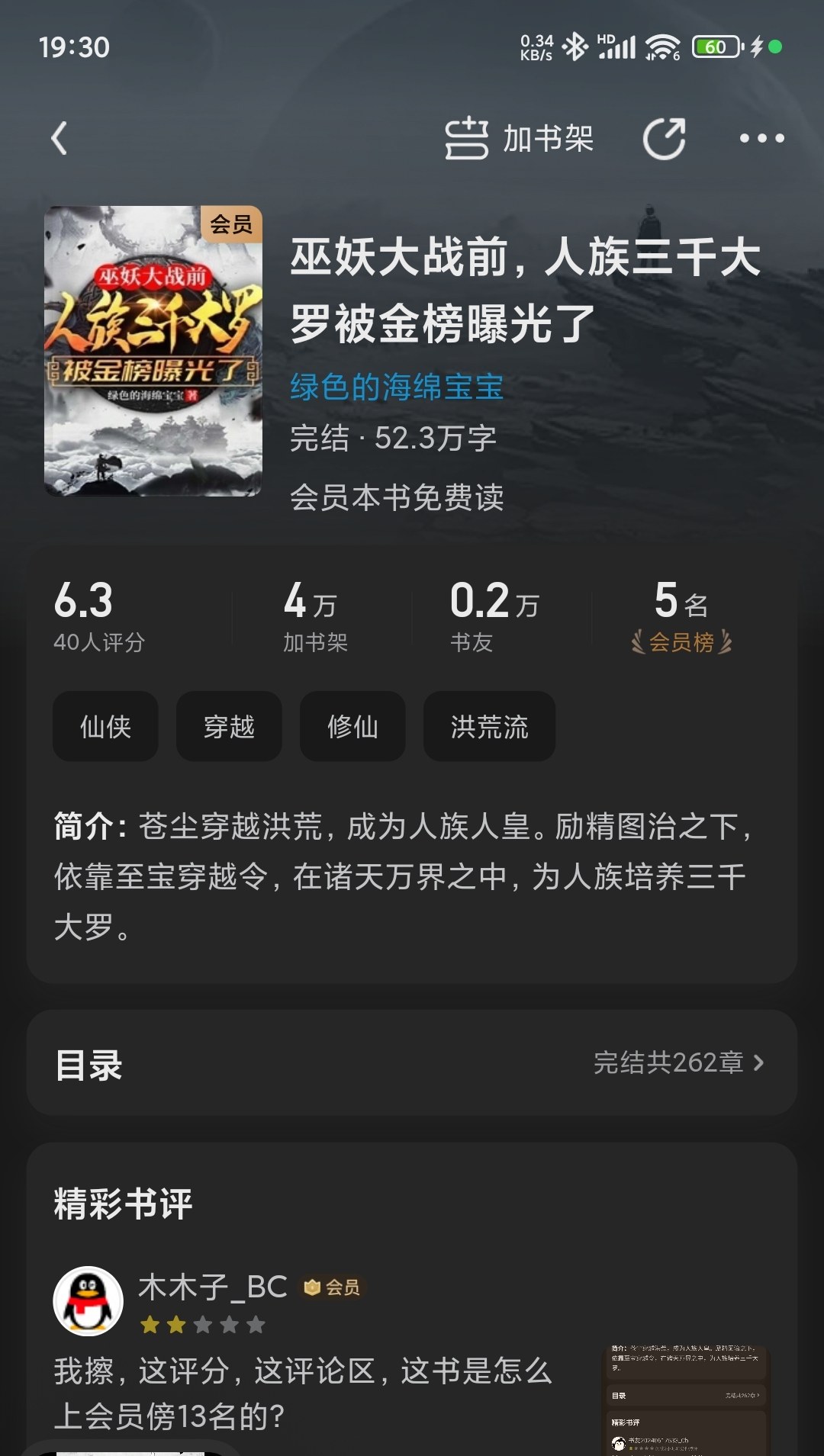
Task: Select the 仙侠 tag
Action: pos(105,726)
